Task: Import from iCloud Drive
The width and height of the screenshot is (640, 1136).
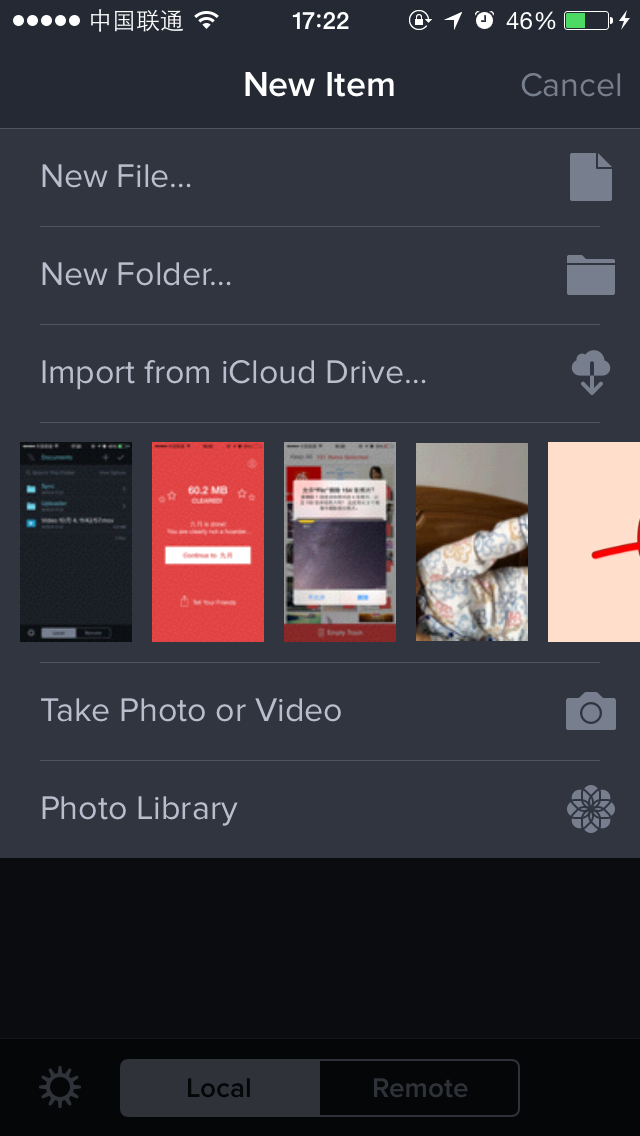Action: [x=320, y=373]
